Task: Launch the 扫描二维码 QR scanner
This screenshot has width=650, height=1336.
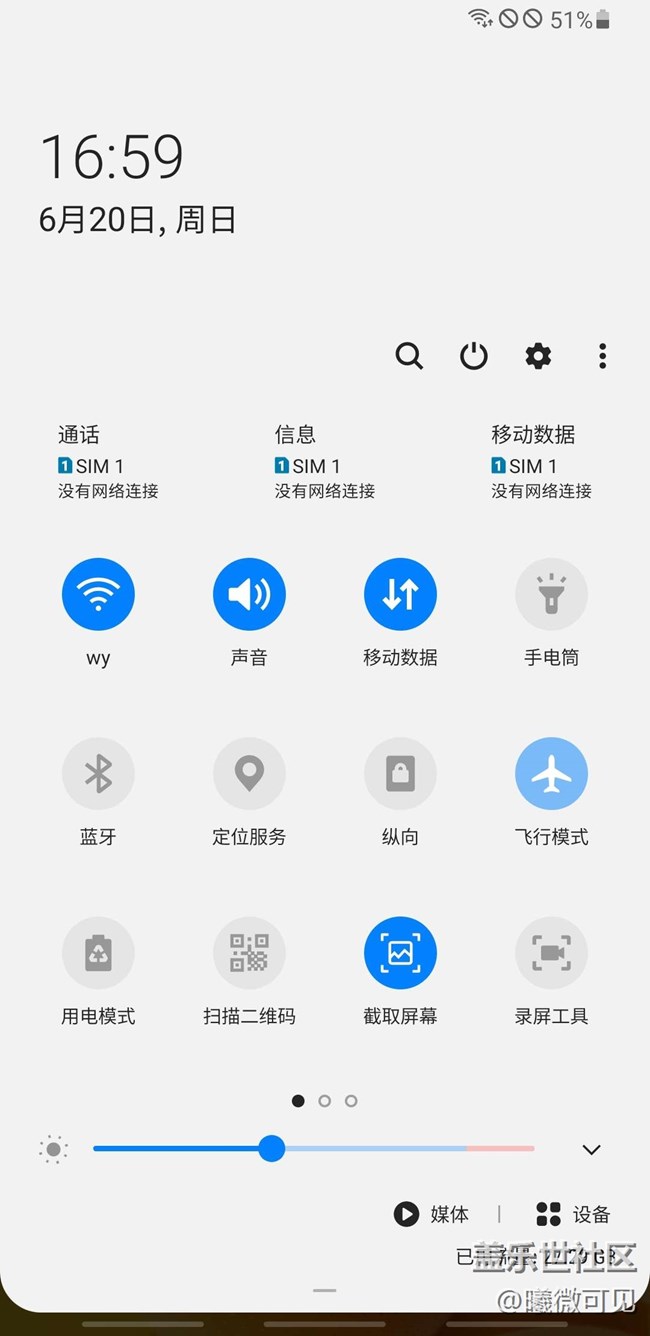Action: point(249,953)
